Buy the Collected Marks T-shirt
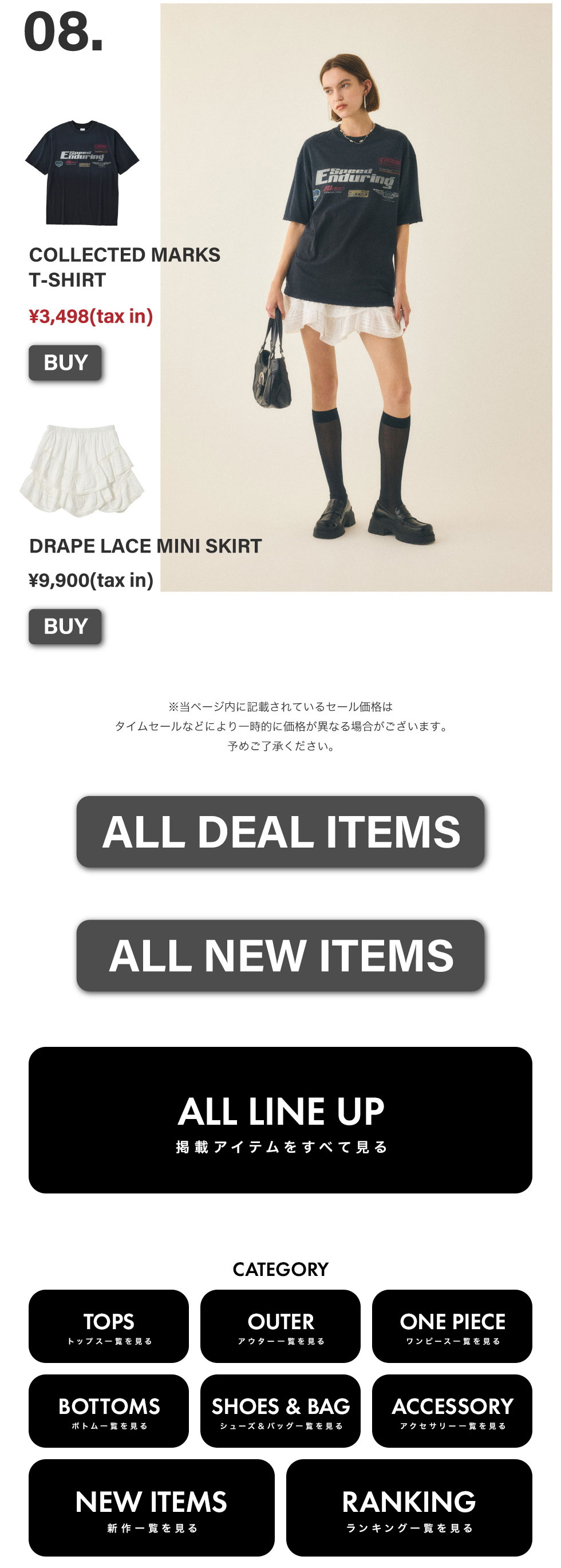The width and height of the screenshot is (561, 1568). pyautogui.click(x=65, y=363)
